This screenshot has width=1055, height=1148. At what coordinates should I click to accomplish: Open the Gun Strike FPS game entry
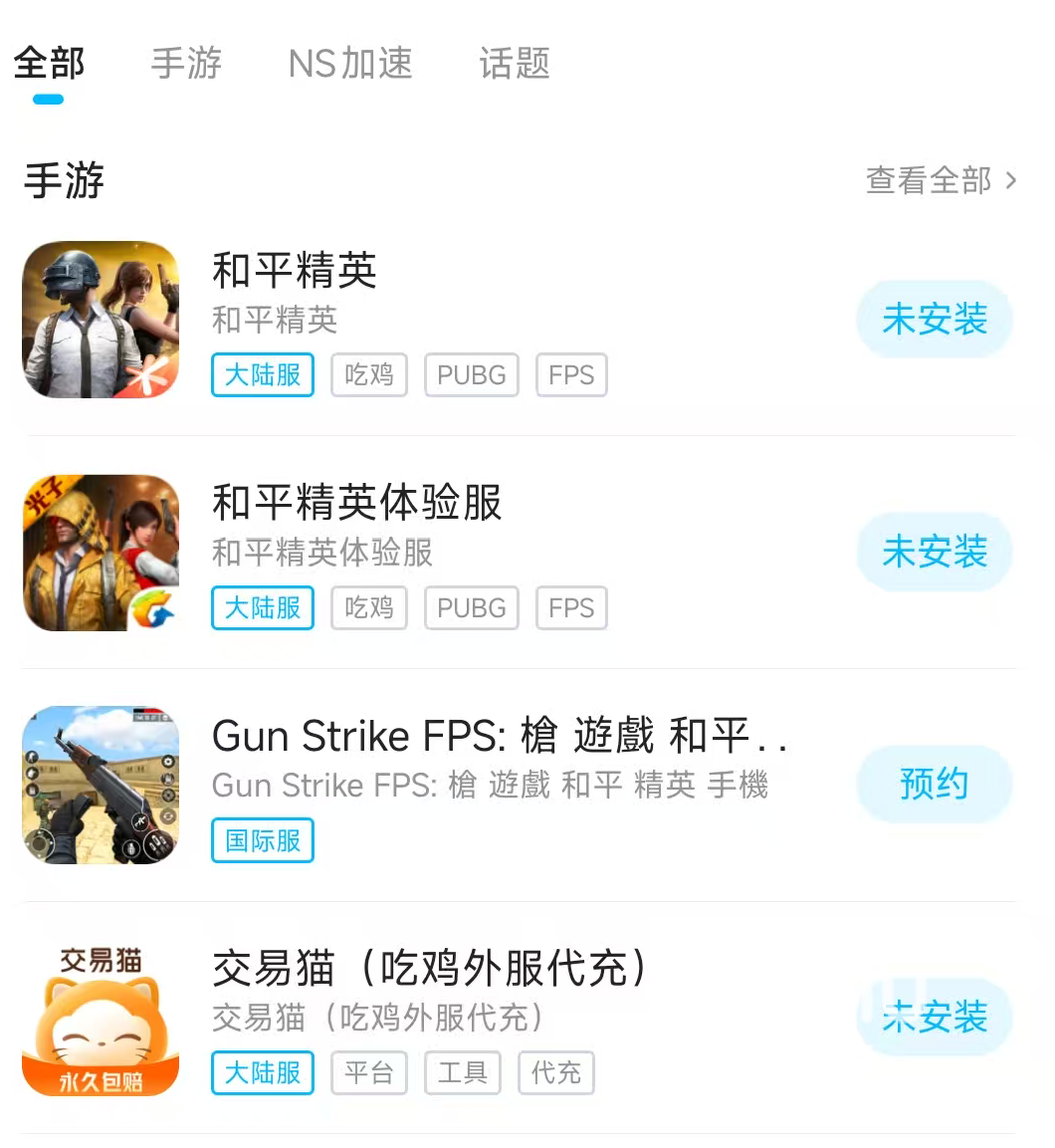pyautogui.click(x=498, y=737)
